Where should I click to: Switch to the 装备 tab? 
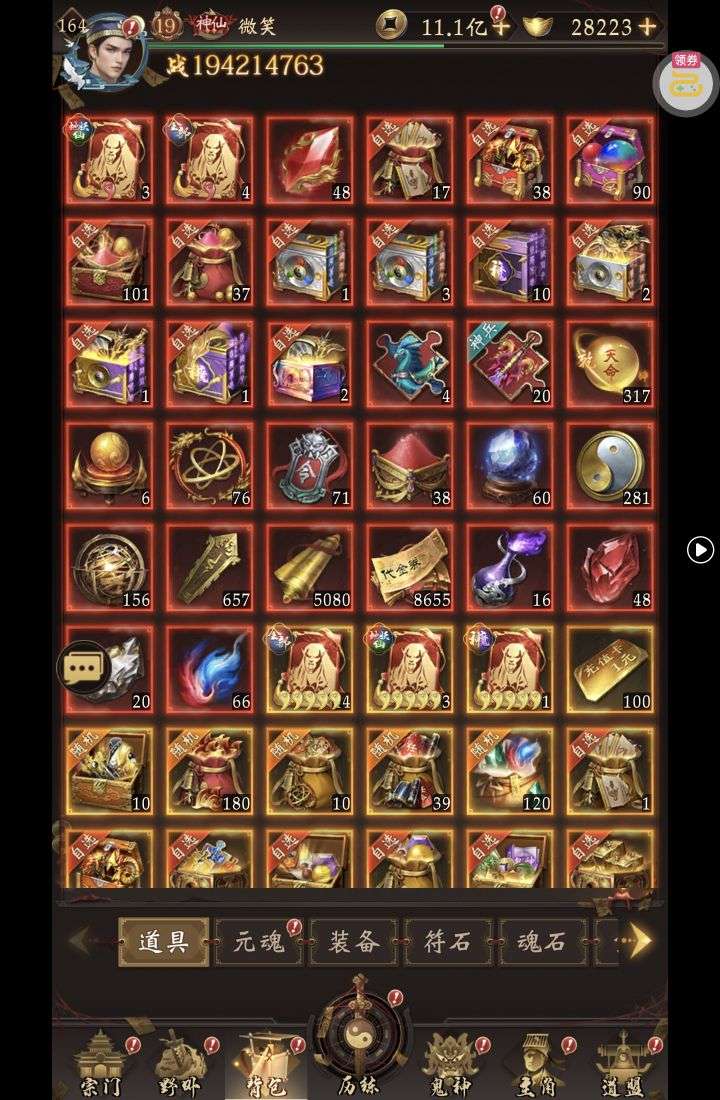(353, 941)
